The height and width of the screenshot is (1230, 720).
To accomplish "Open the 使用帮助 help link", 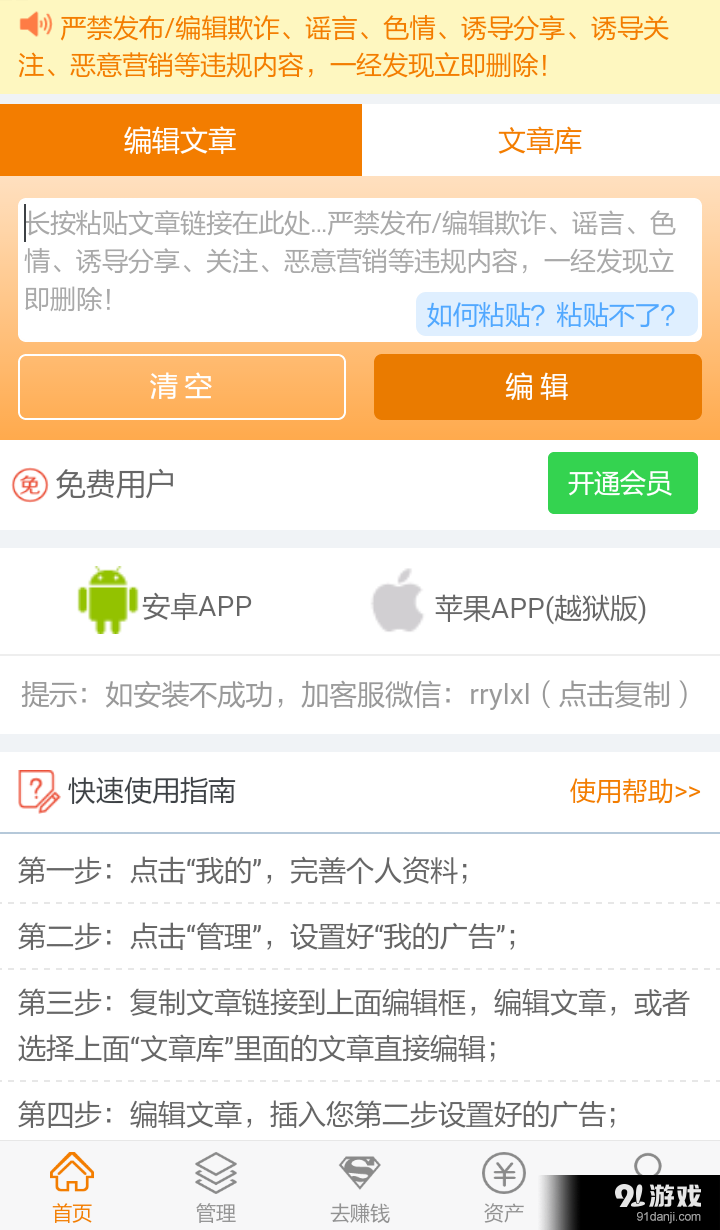I will click(635, 791).
